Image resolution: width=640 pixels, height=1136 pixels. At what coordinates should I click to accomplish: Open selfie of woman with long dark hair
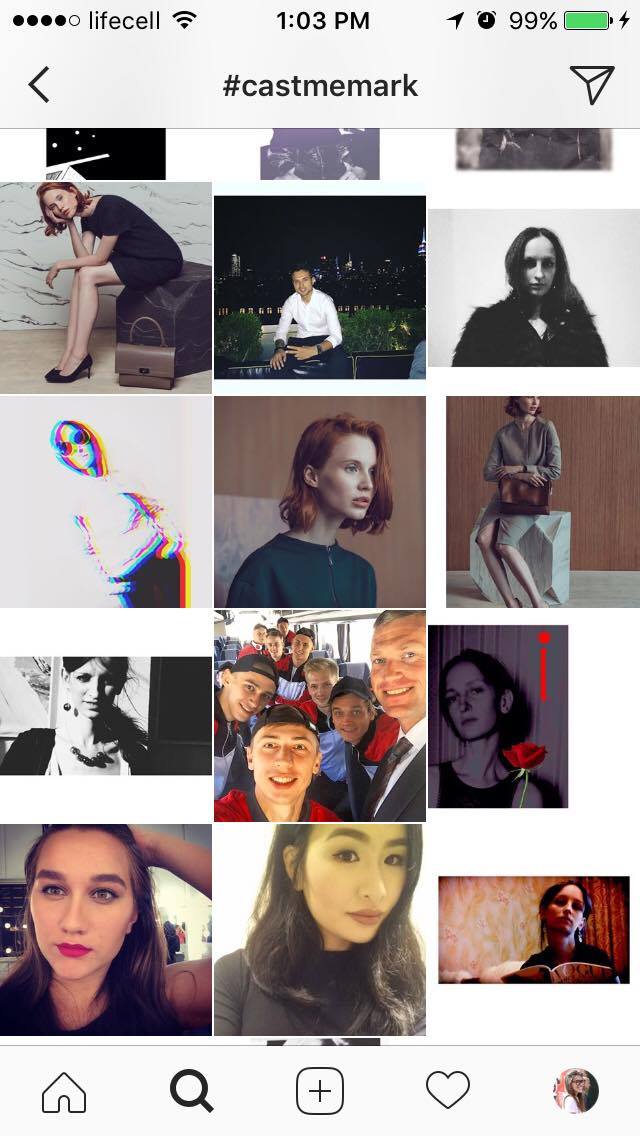click(320, 930)
